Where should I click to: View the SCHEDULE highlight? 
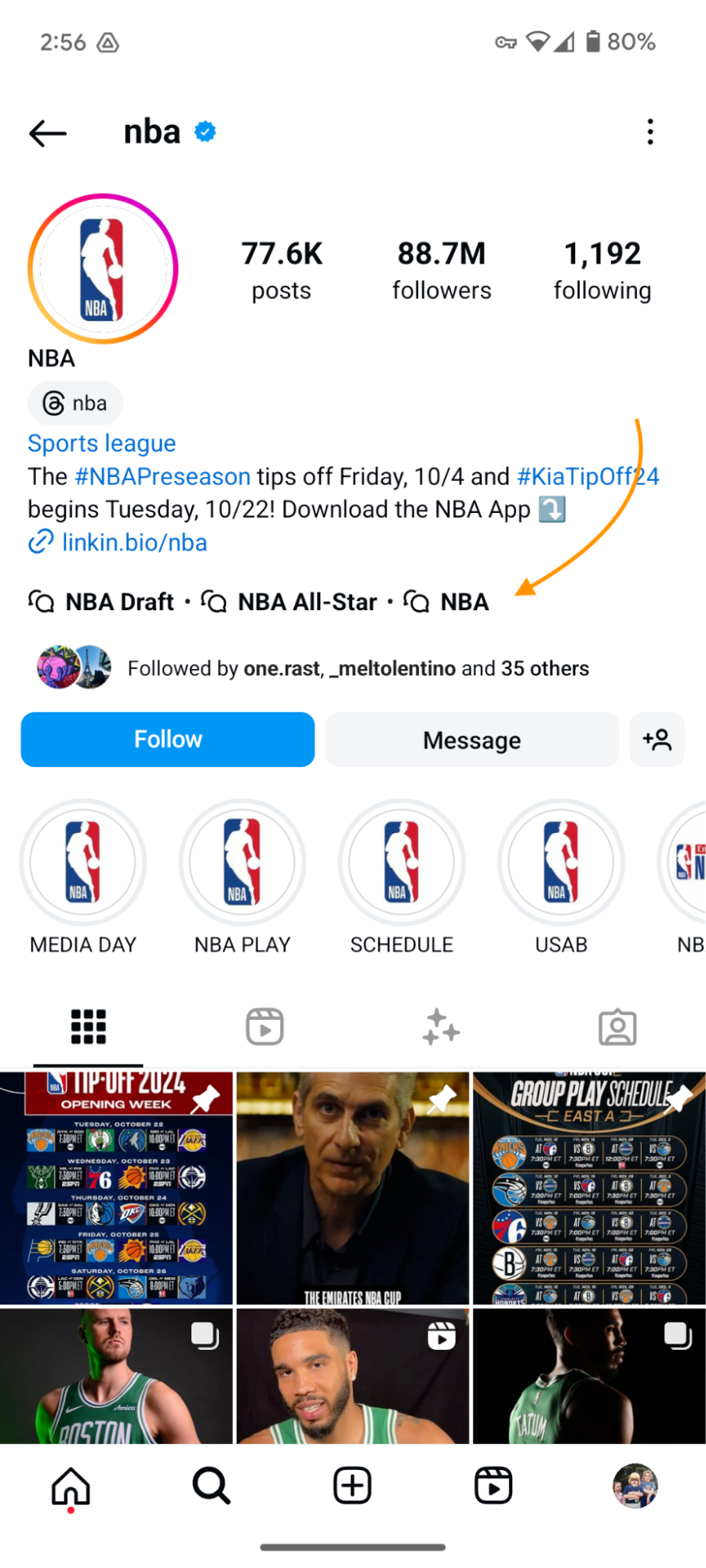click(401, 861)
